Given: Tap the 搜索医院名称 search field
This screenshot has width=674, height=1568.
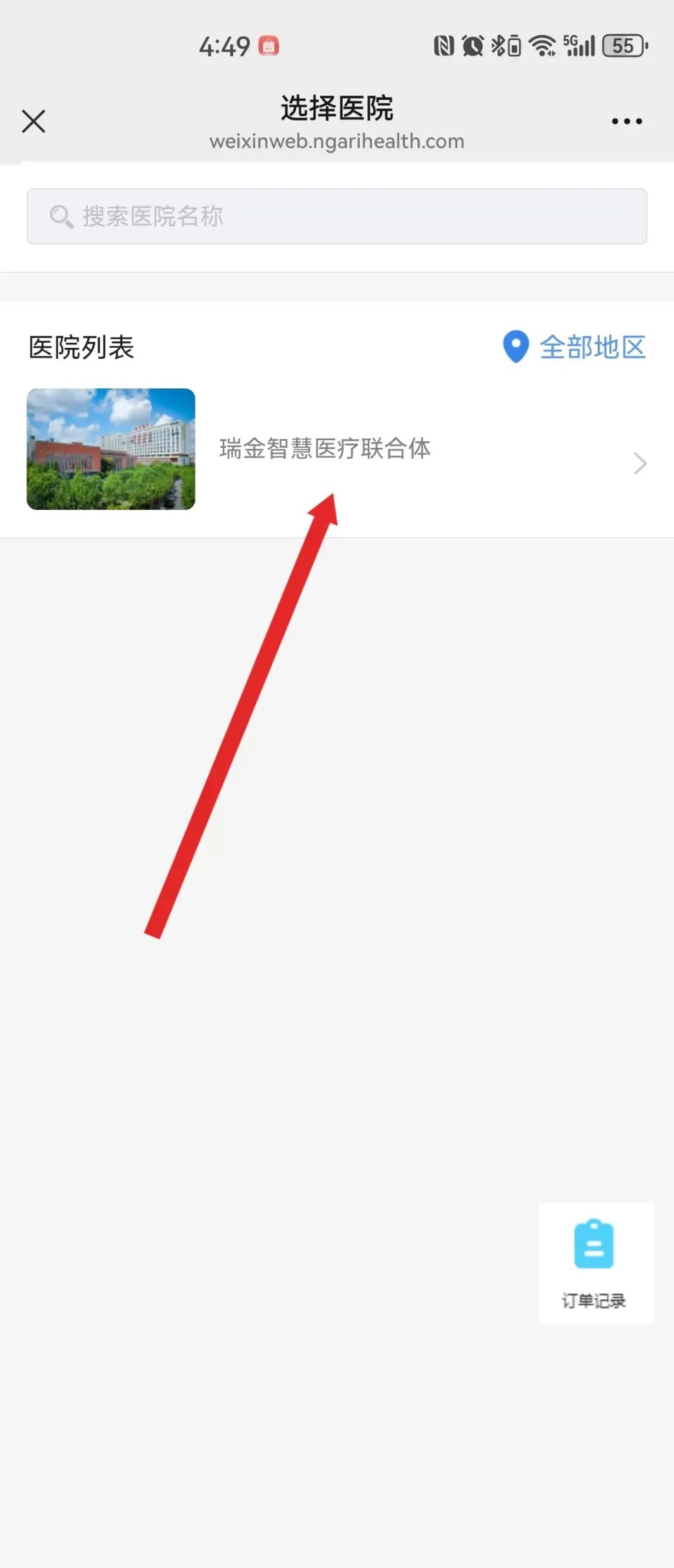Looking at the screenshot, I should (336, 216).
